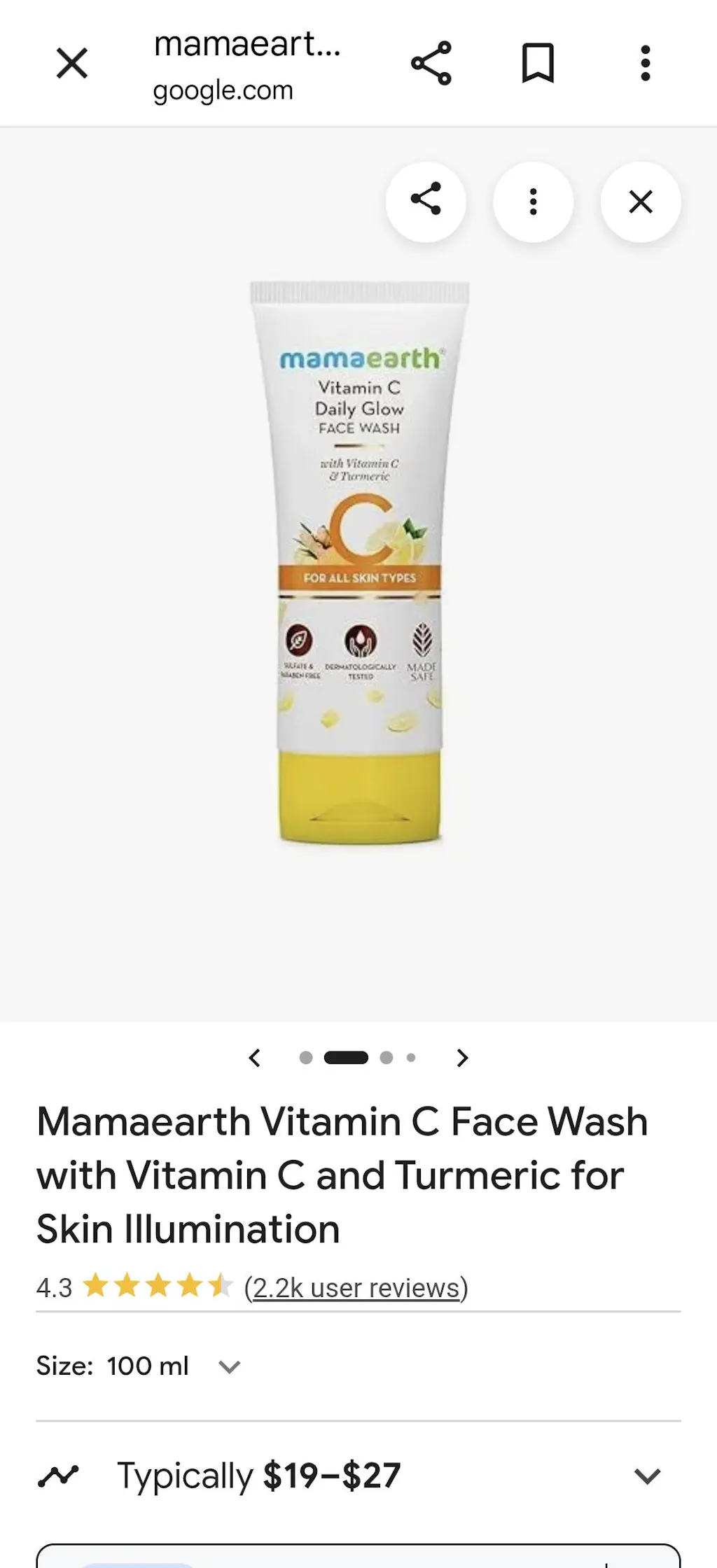This screenshot has width=717, height=1568.
Task: Open the product's round three-dot options button
Action: point(534,202)
